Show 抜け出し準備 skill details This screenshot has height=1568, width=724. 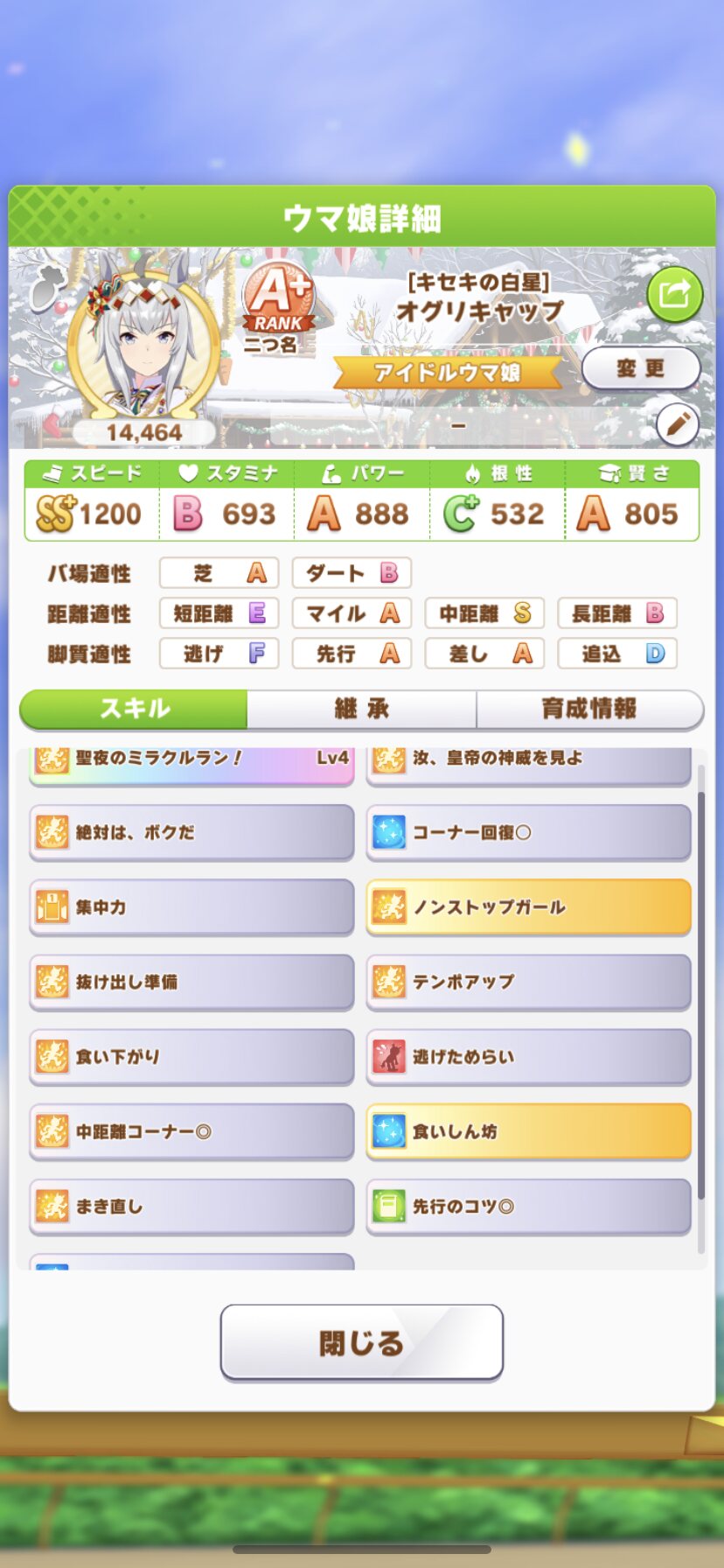coord(191,982)
